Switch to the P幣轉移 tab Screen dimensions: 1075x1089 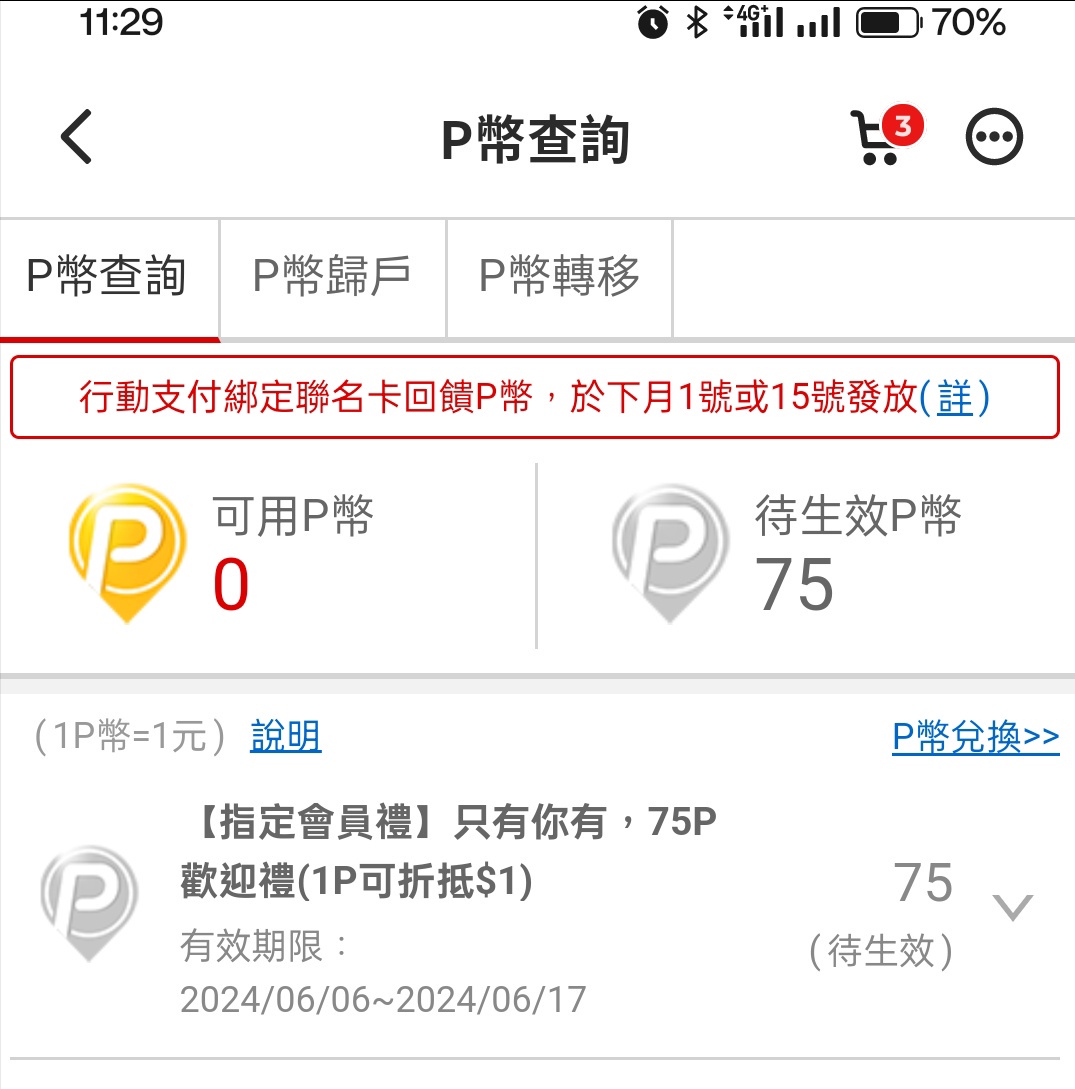(x=559, y=277)
